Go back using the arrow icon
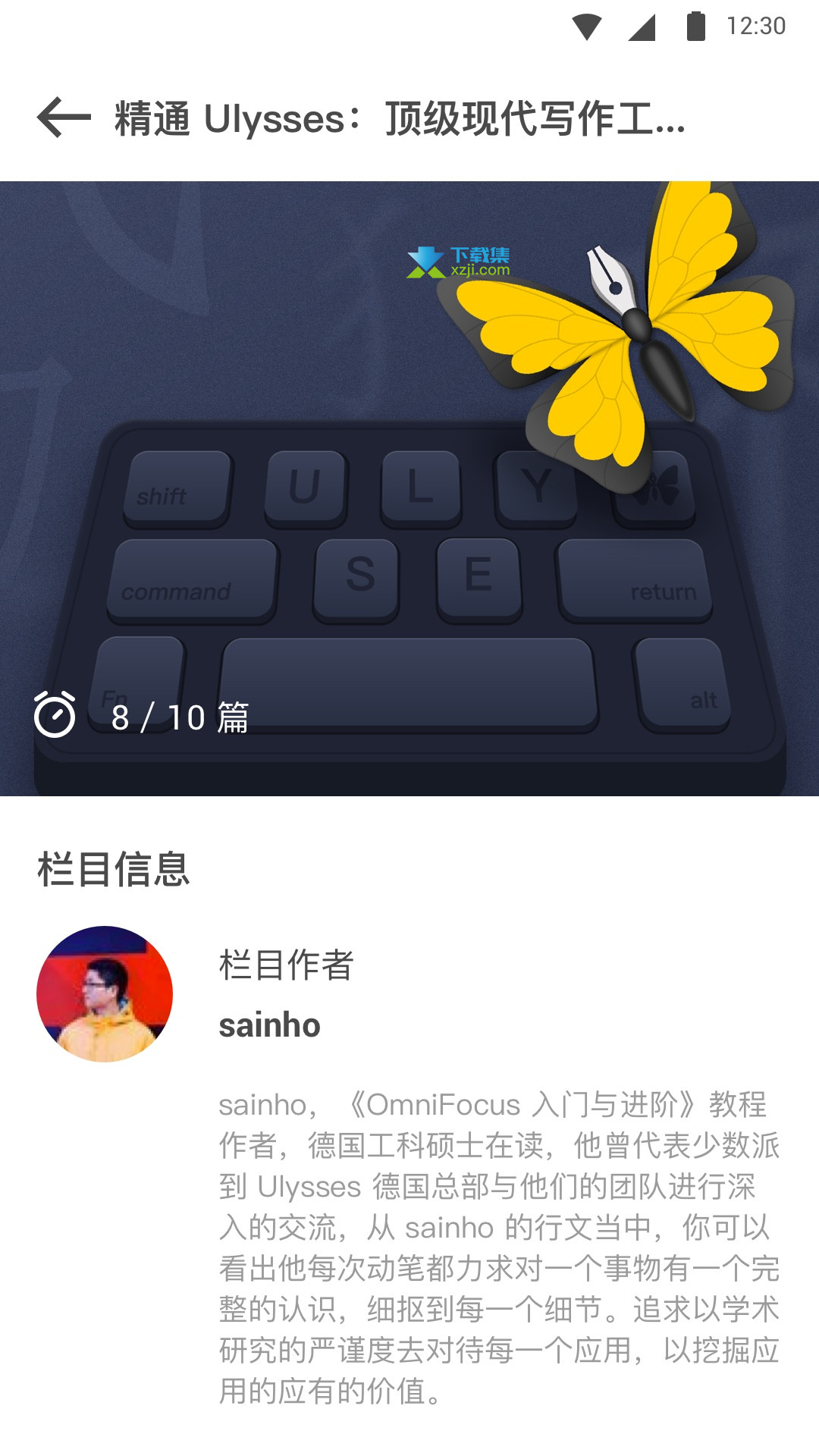 [64, 118]
